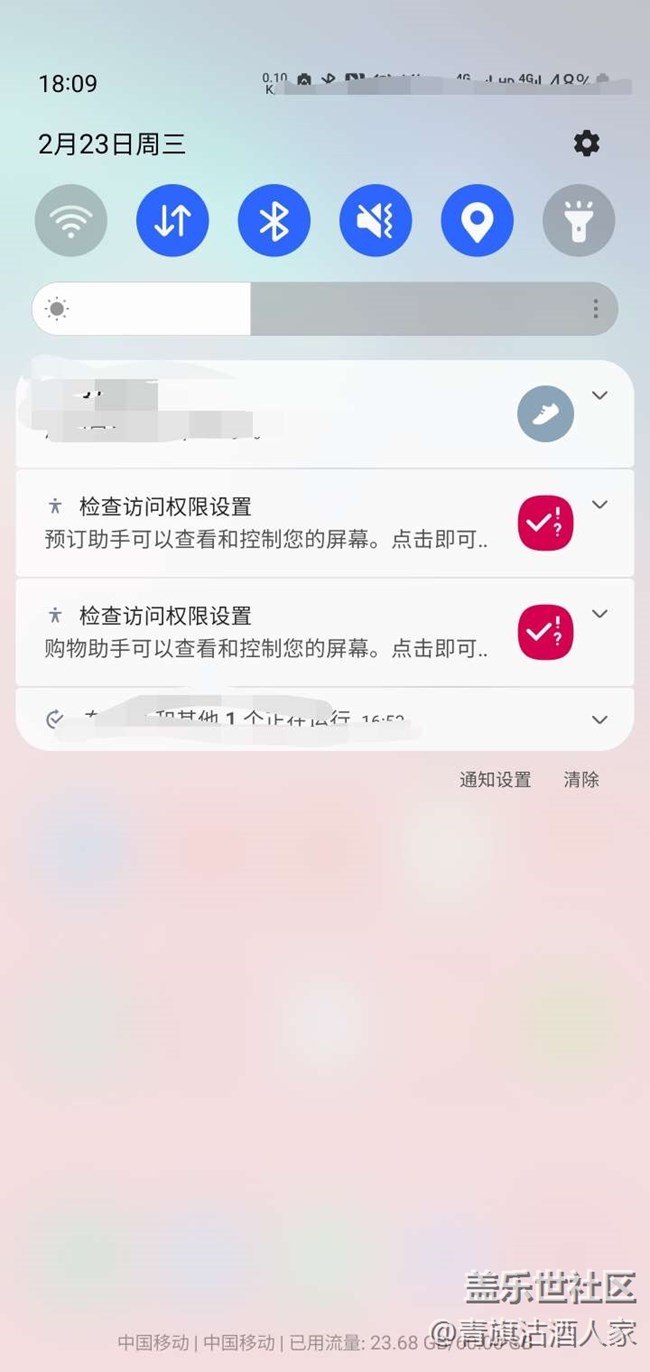Turn off location quick toggle
The image size is (650, 1372).
(477, 221)
